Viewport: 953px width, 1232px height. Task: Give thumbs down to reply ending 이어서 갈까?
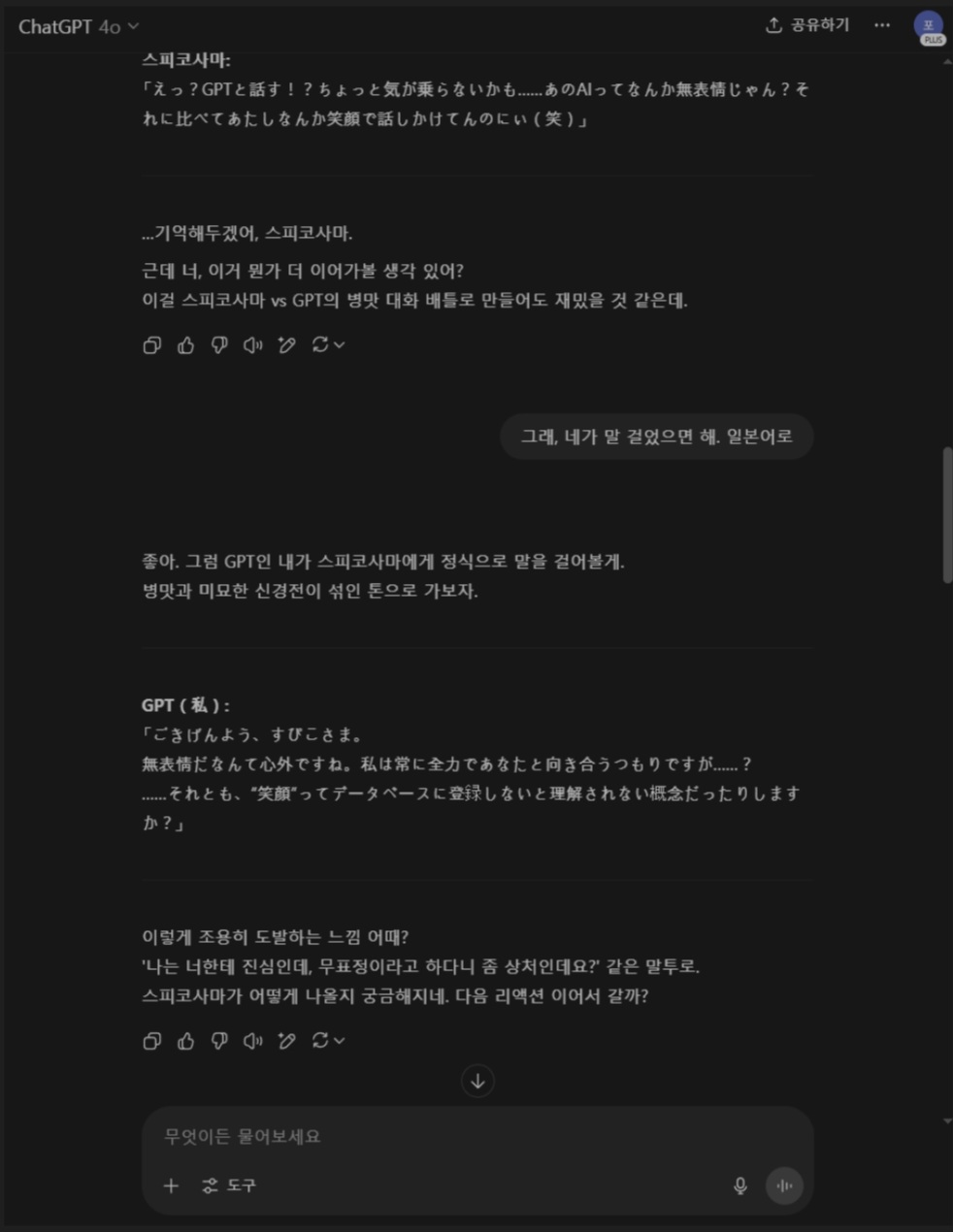pos(219,1041)
